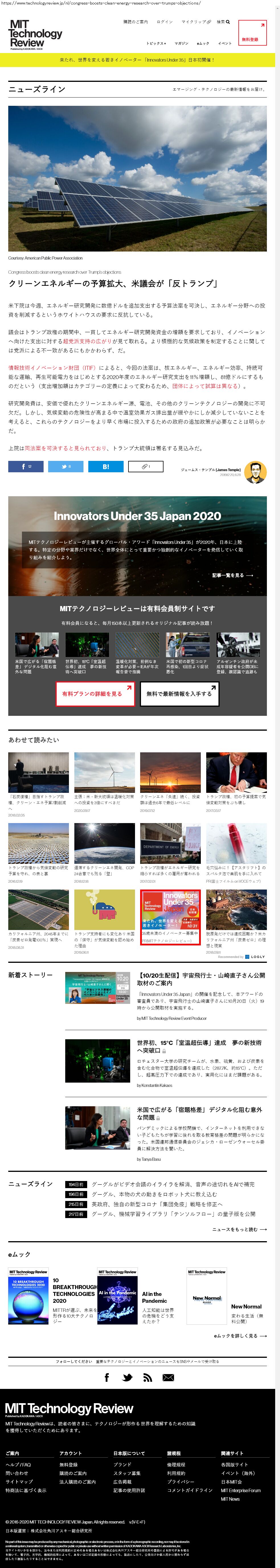The width and height of the screenshot is (280, 1568).
Task: Open the 宇宙飛行士・山崎直子さん公開取材 story
Action: [201, 979]
